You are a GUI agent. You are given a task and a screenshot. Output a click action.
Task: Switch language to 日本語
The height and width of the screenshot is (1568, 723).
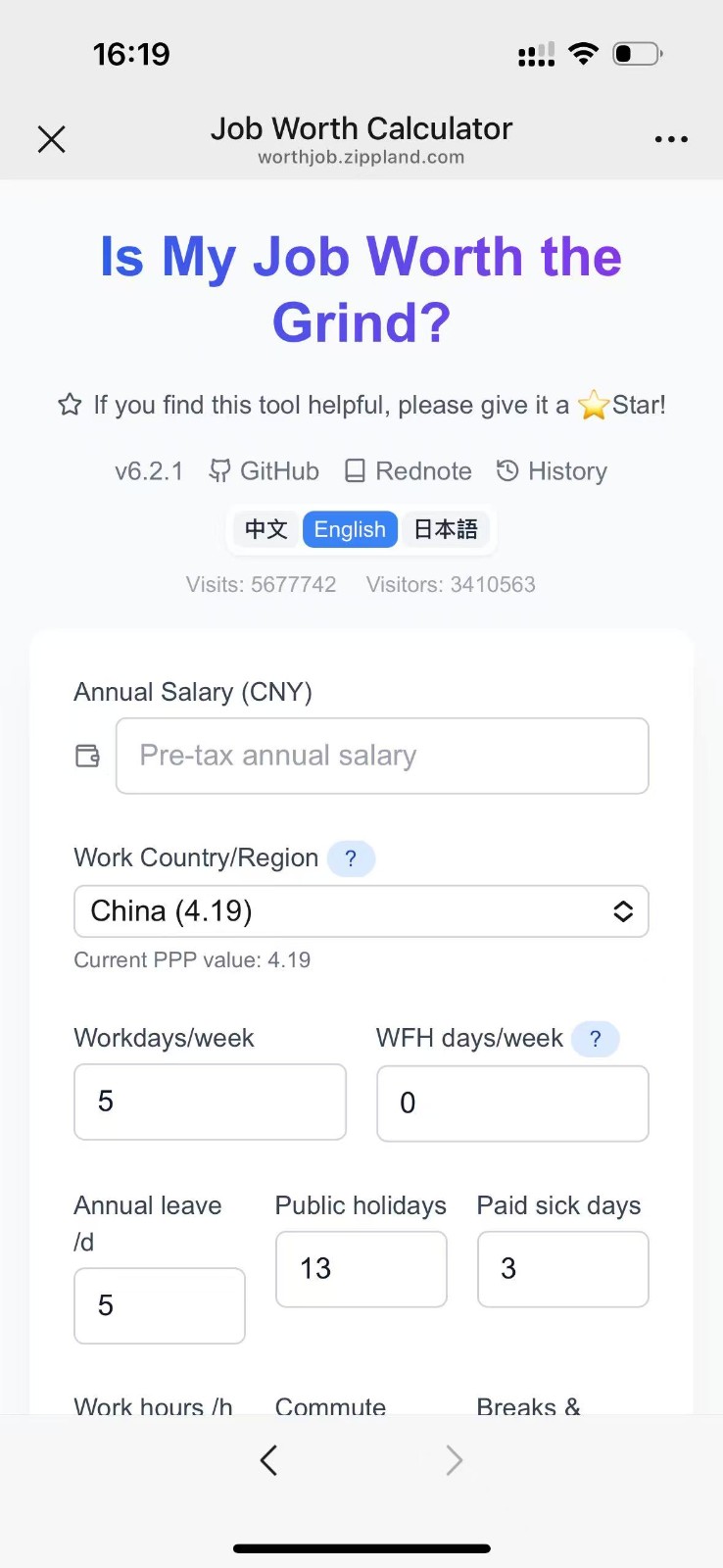445,529
